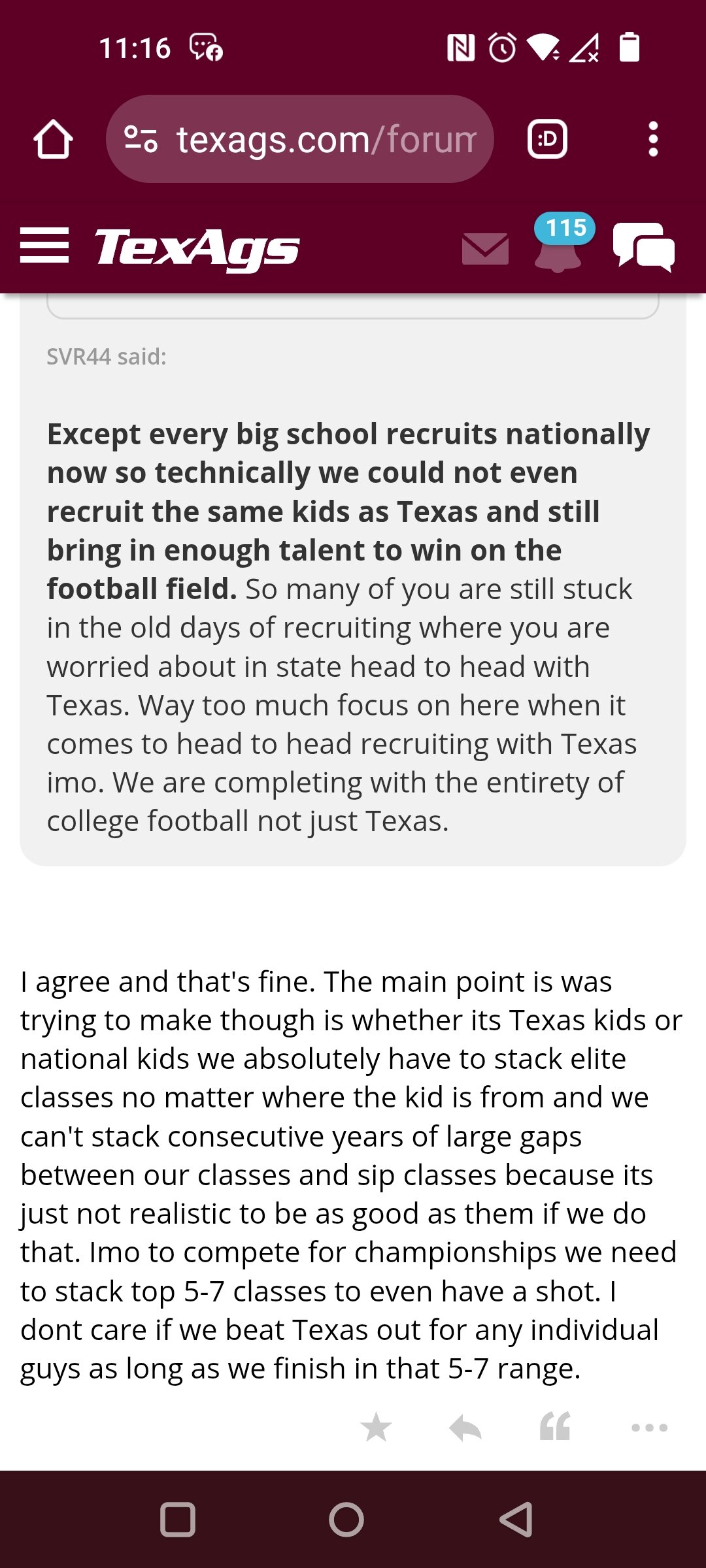Screen dimensions: 706x1568
Task: Open the browser tab switcher
Action: 547,139
